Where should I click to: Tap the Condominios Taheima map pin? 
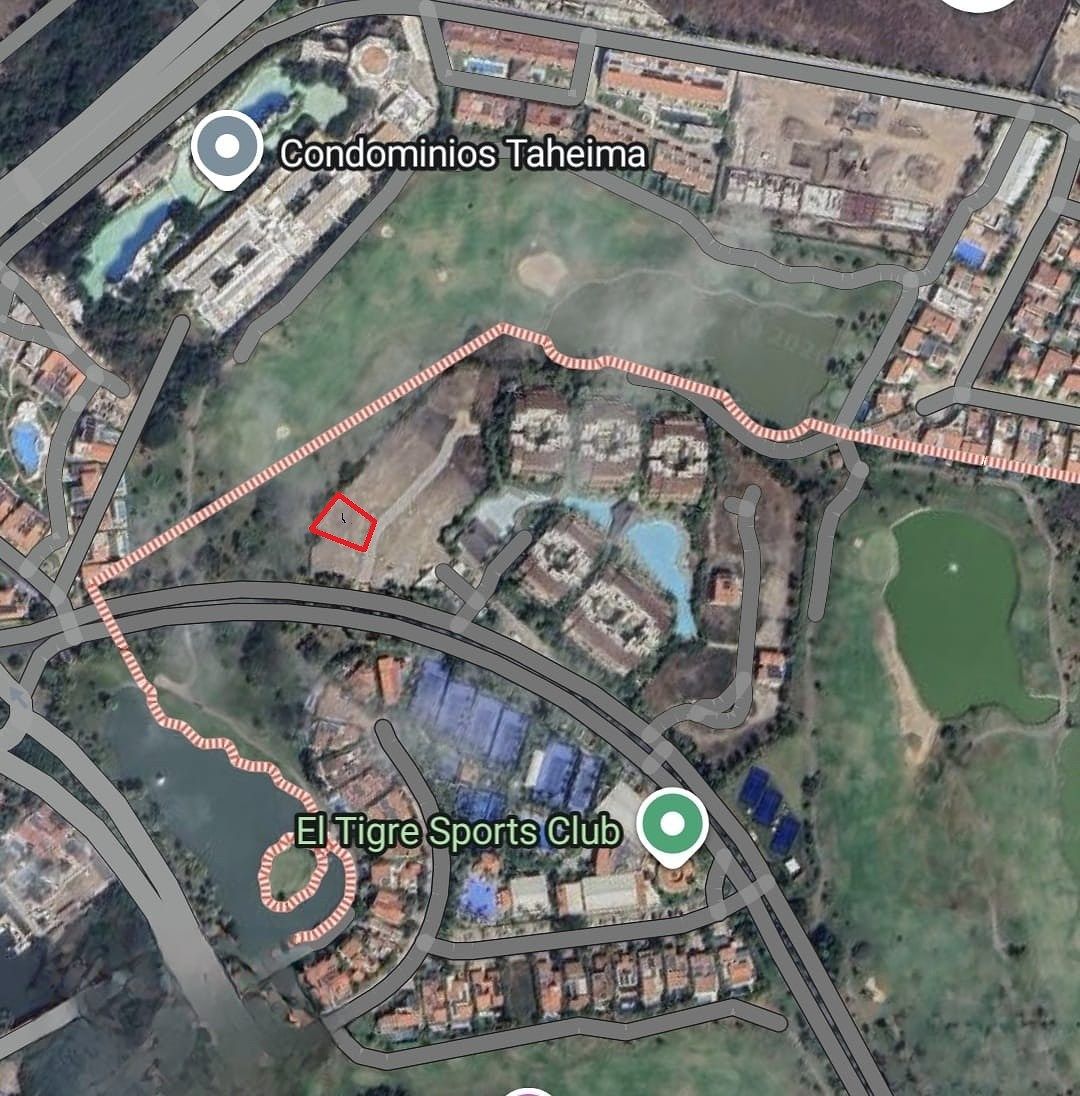[x=227, y=149]
